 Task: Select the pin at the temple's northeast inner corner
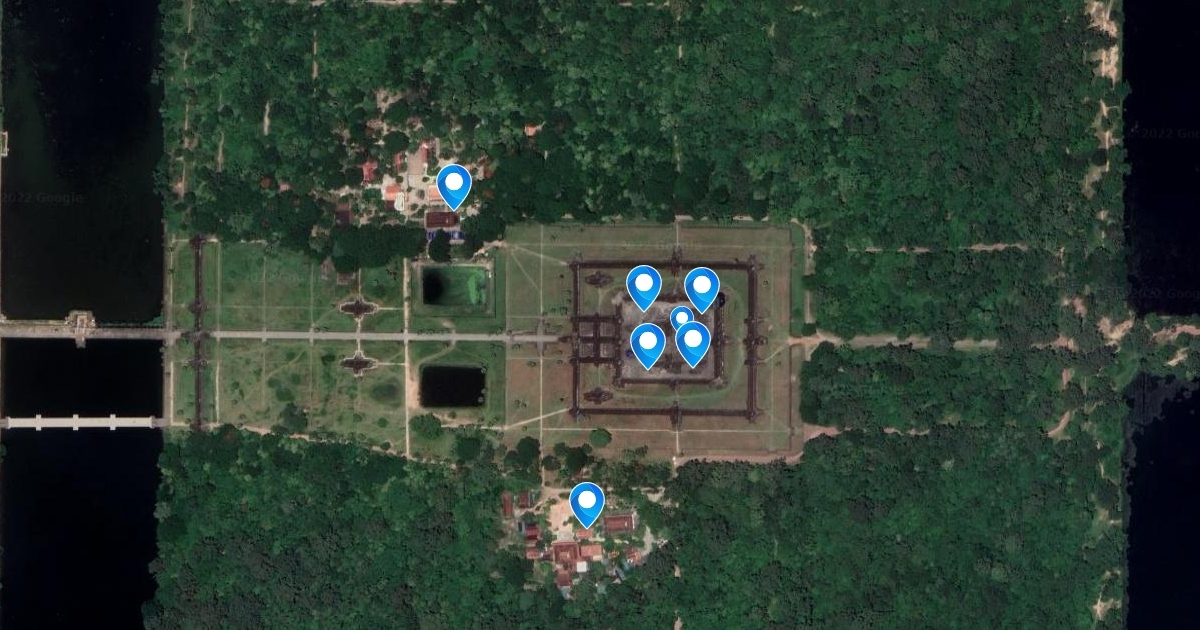702,287
